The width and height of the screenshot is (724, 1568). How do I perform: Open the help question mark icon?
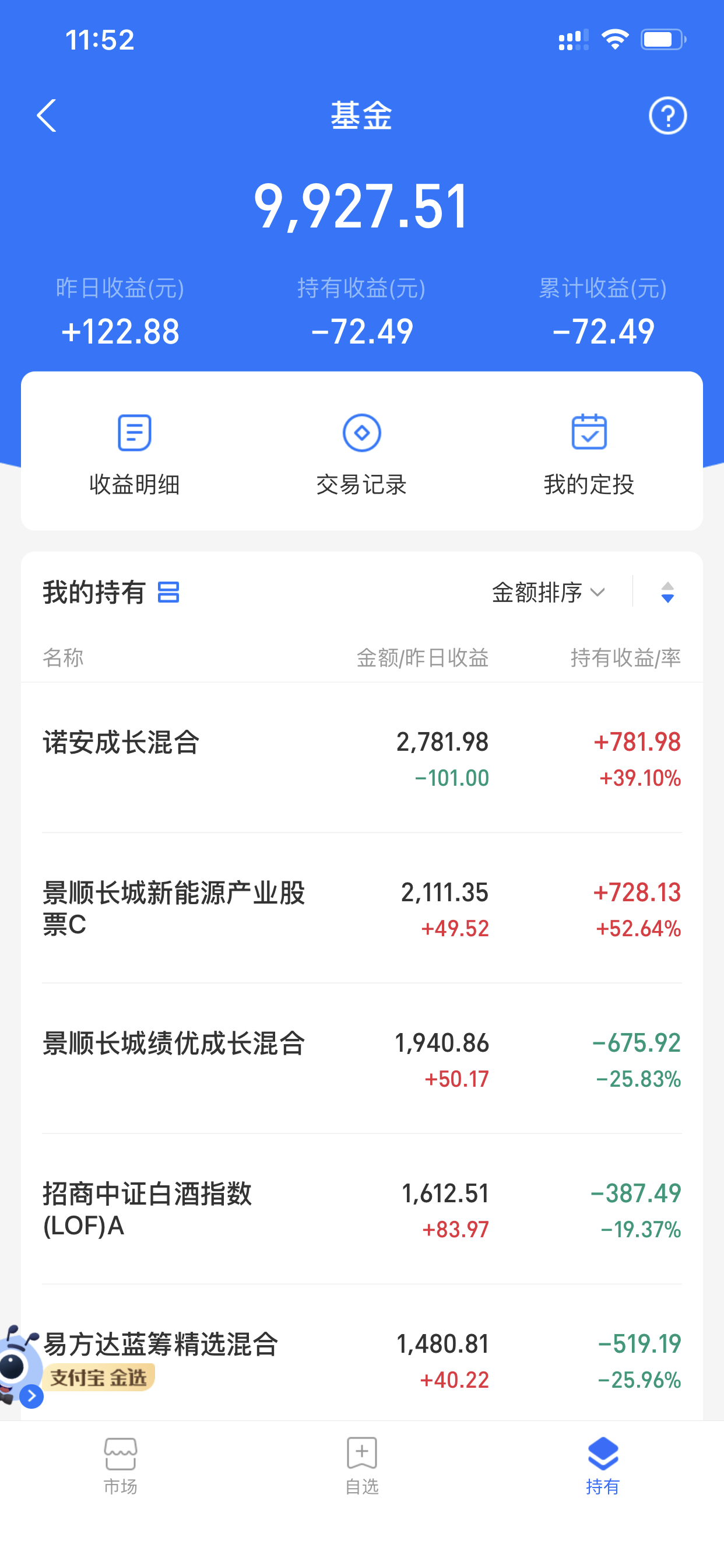click(667, 116)
